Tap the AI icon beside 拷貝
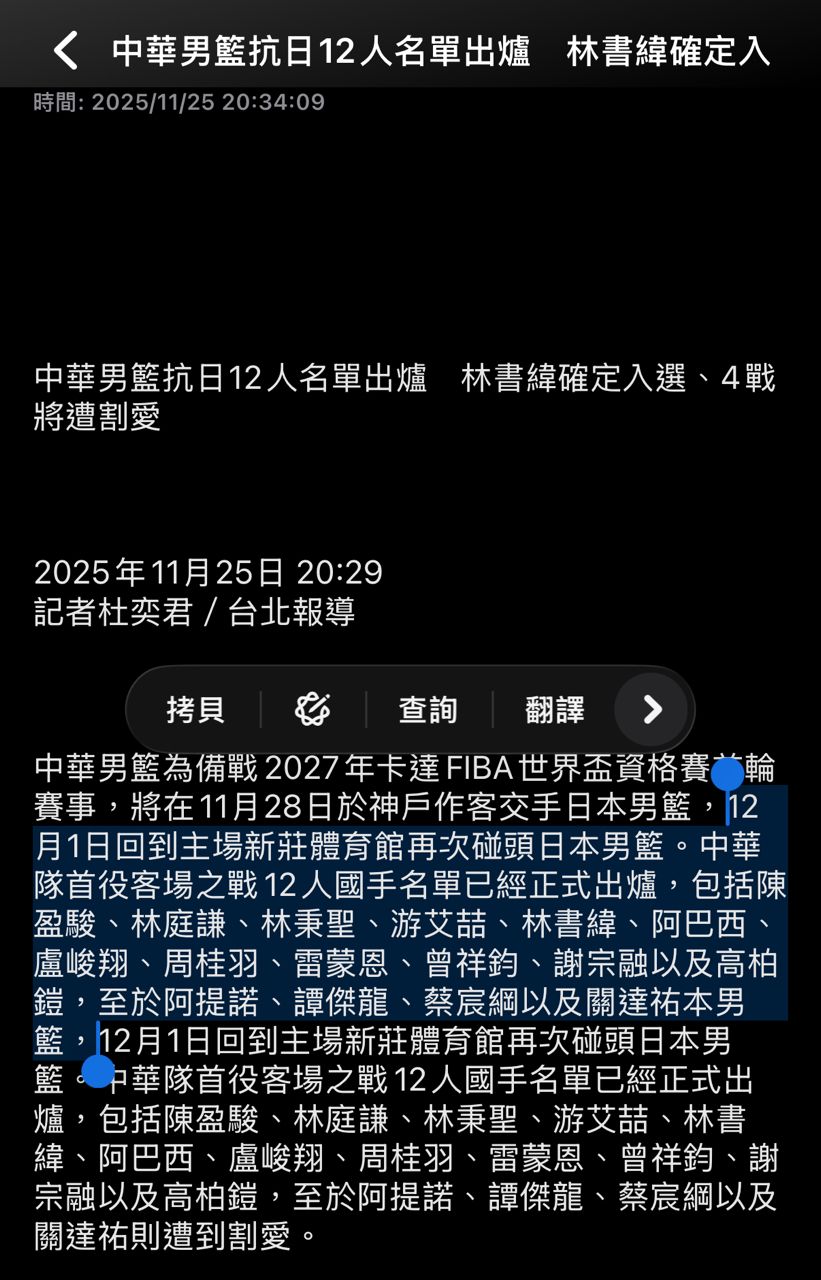Image resolution: width=821 pixels, height=1280 pixels. pyautogui.click(x=313, y=710)
